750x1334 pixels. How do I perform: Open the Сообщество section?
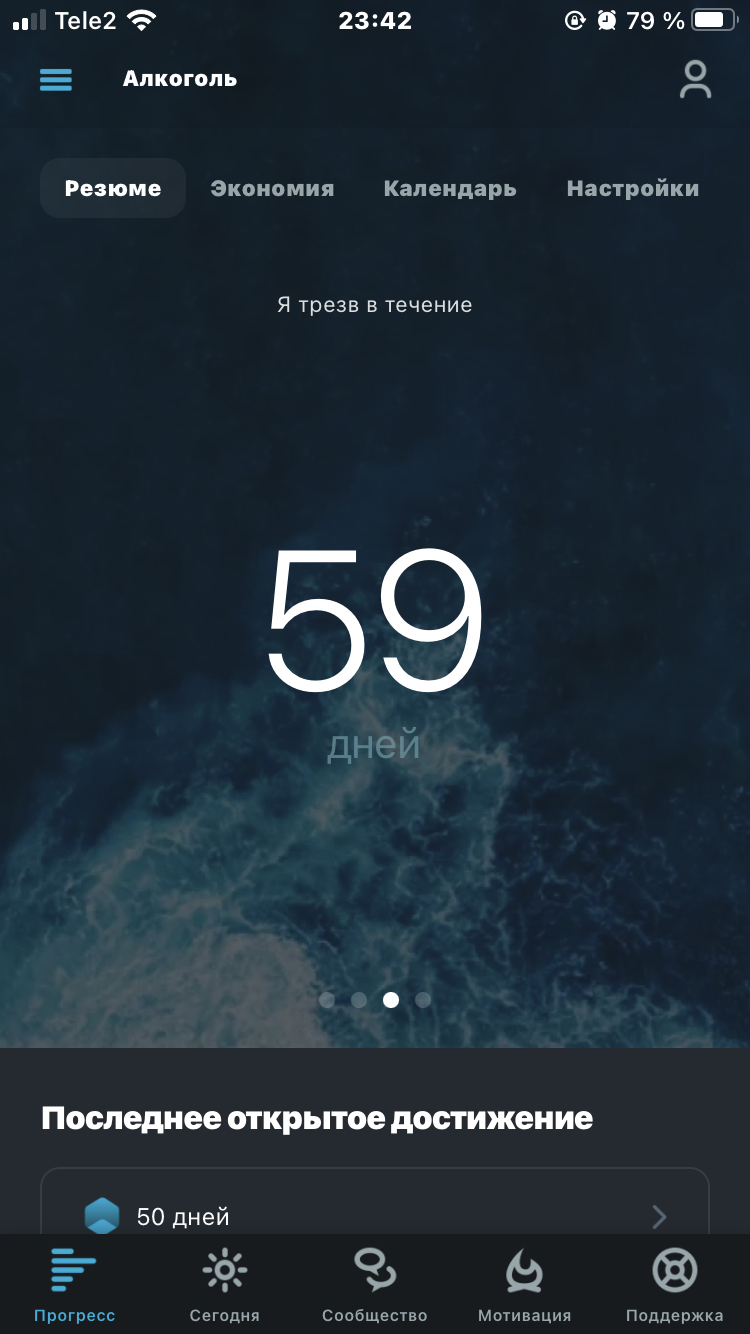click(x=375, y=1285)
